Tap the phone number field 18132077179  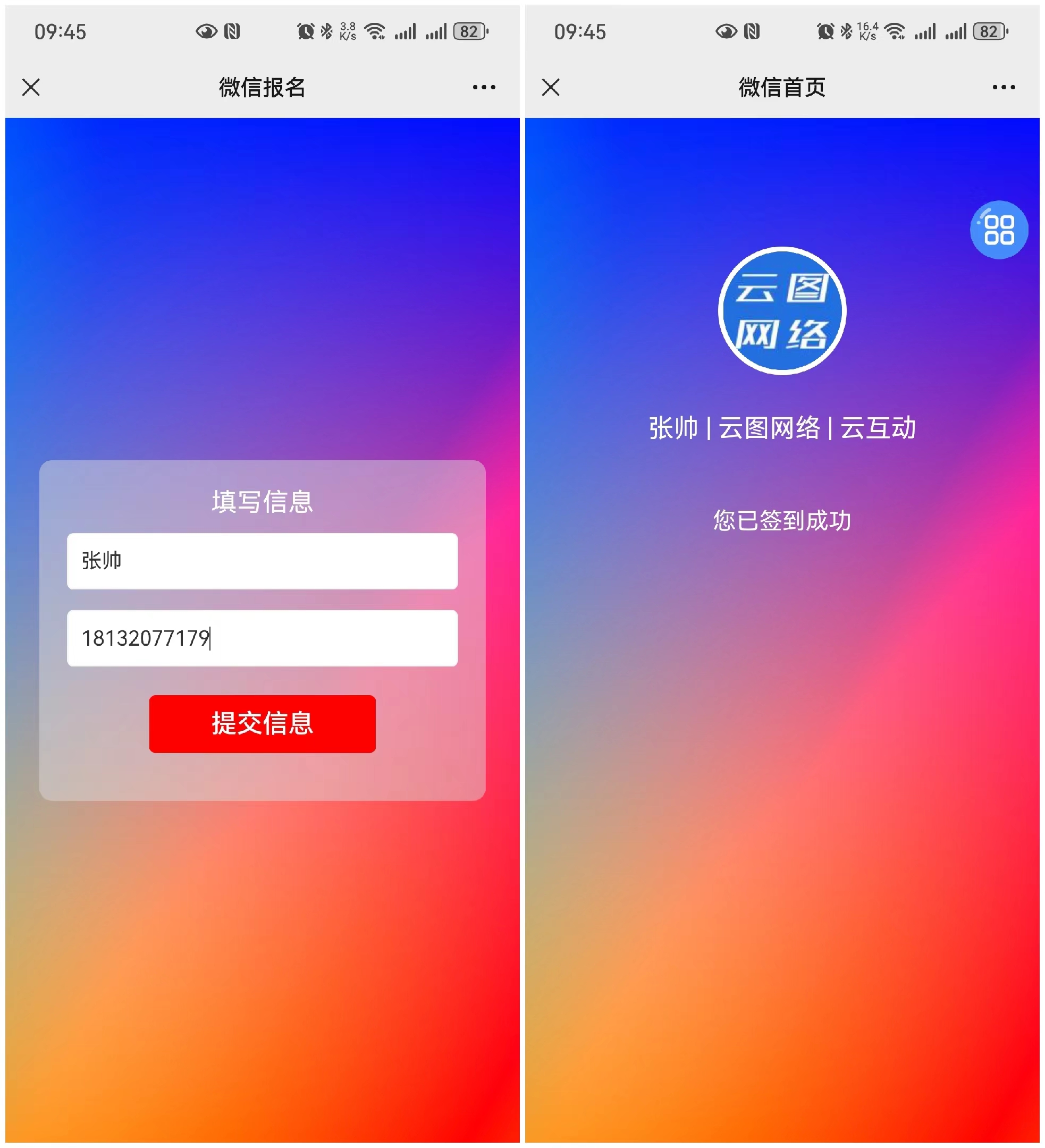[x=262, y=638]
